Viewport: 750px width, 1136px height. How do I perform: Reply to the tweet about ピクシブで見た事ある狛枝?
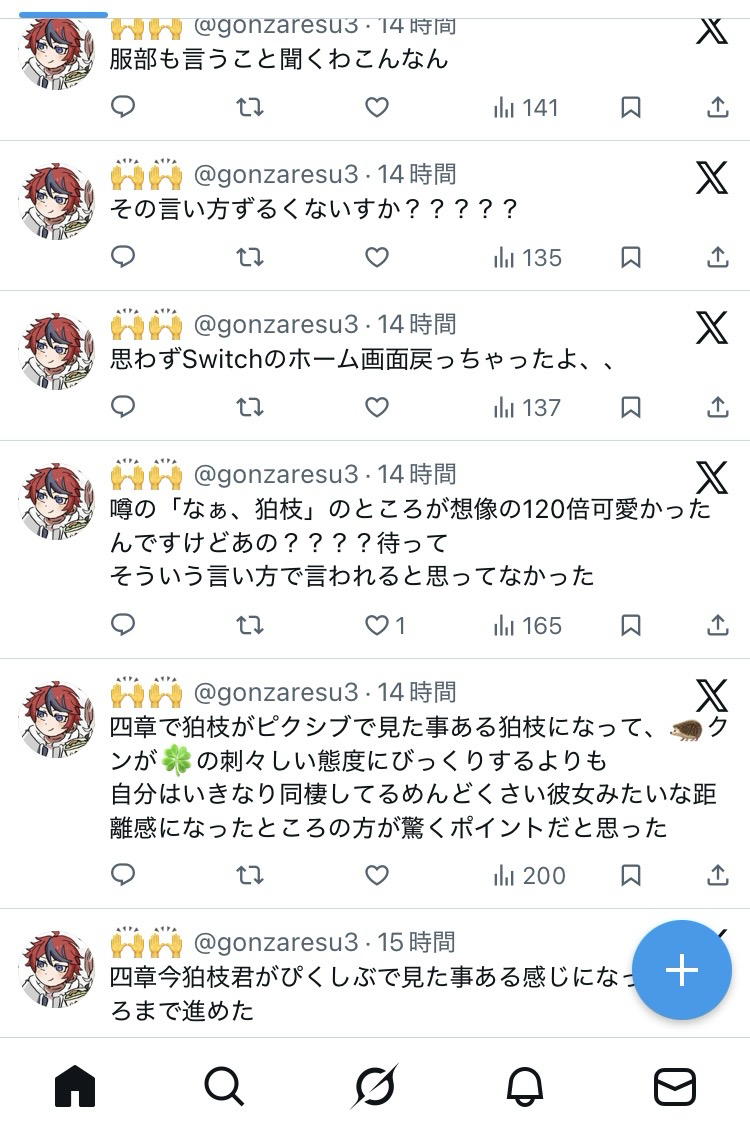(123, 876)
